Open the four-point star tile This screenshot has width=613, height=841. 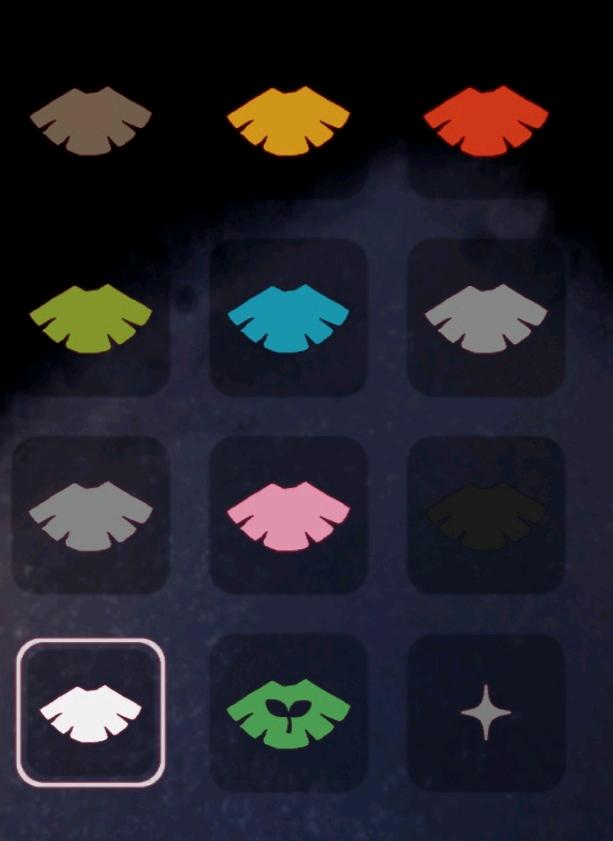pos(487,712)
